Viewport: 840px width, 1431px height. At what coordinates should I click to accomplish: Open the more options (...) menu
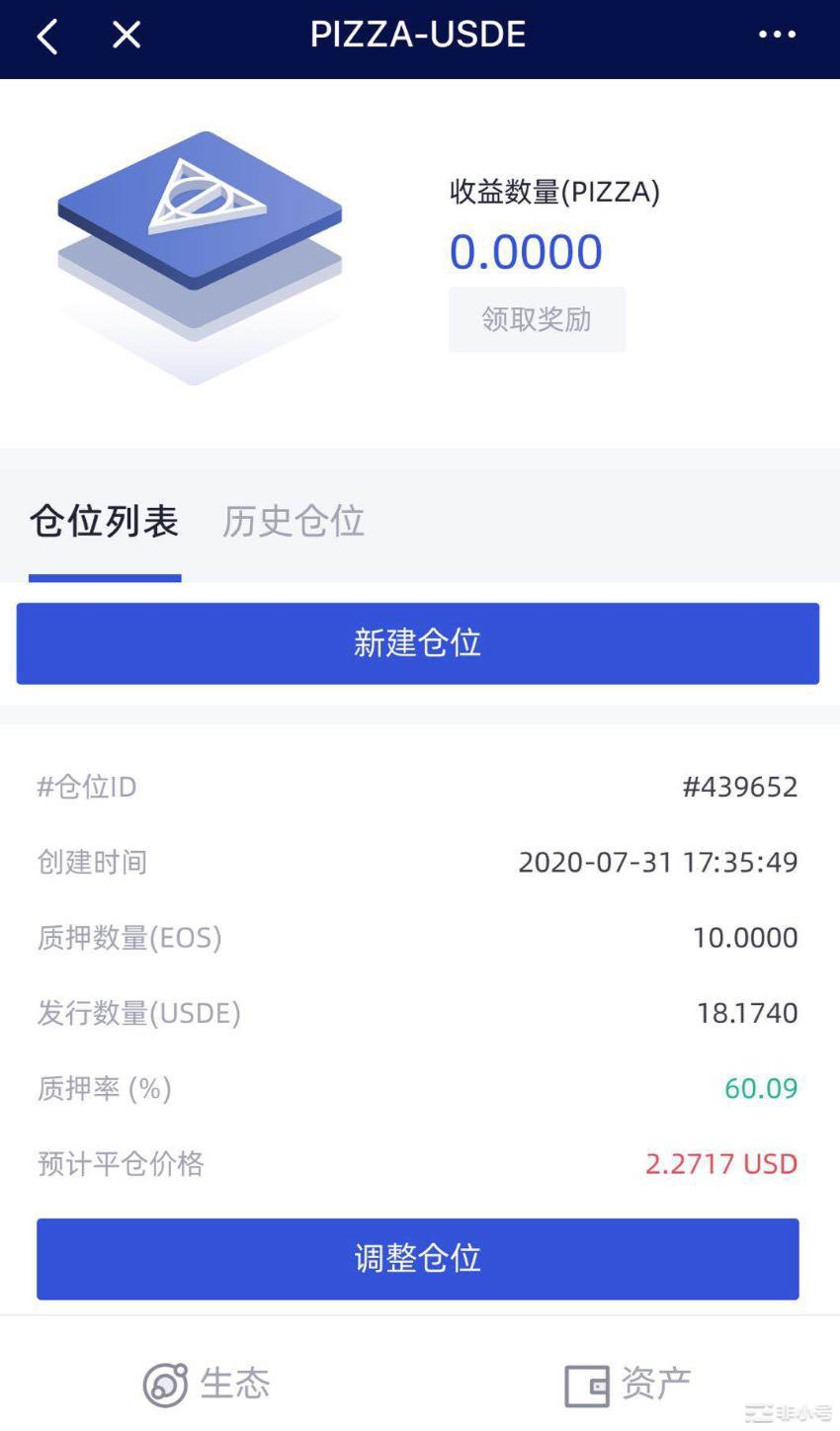[x=777, y=36]
